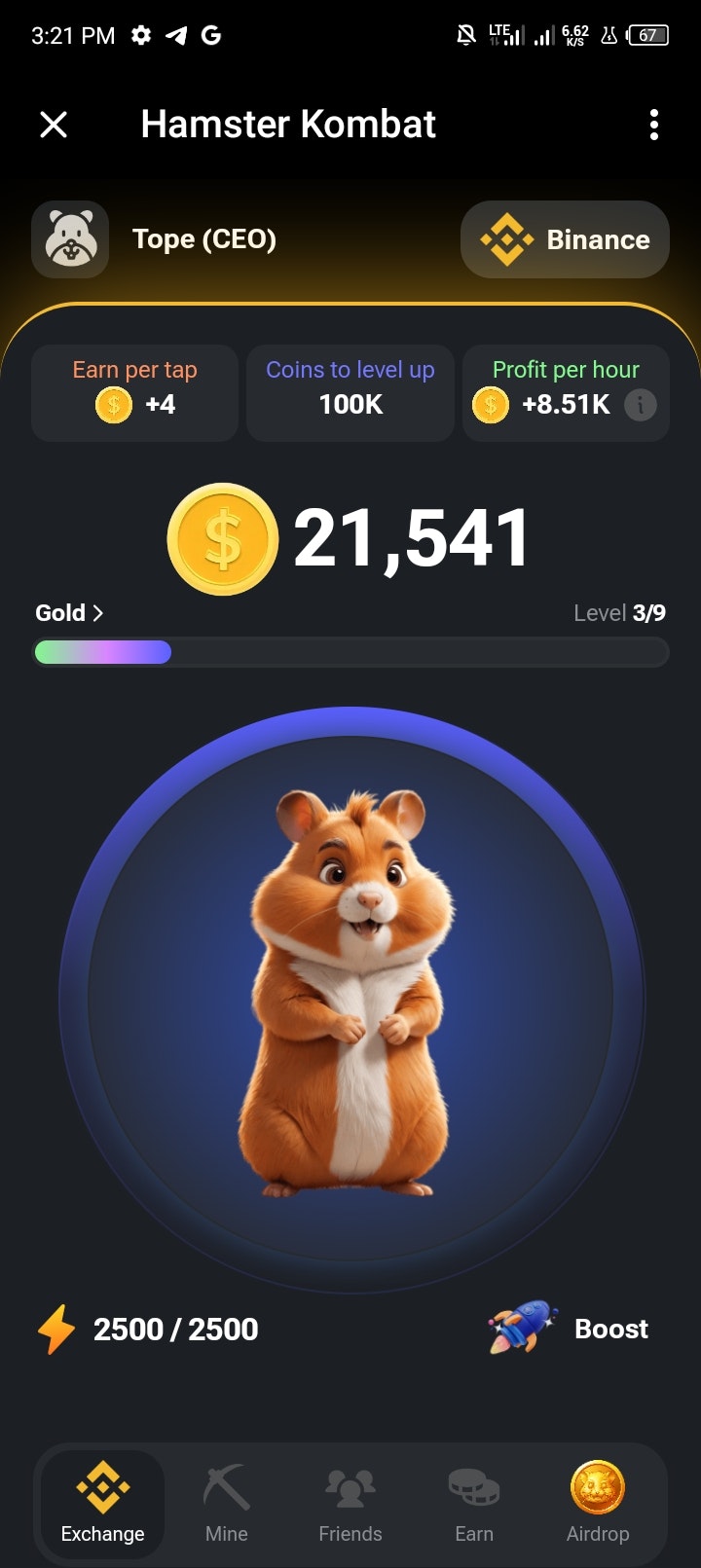Viewport: 701px width, 1568px height.
Task: View the Airdrop tab
Action: tap(598, 1505)
